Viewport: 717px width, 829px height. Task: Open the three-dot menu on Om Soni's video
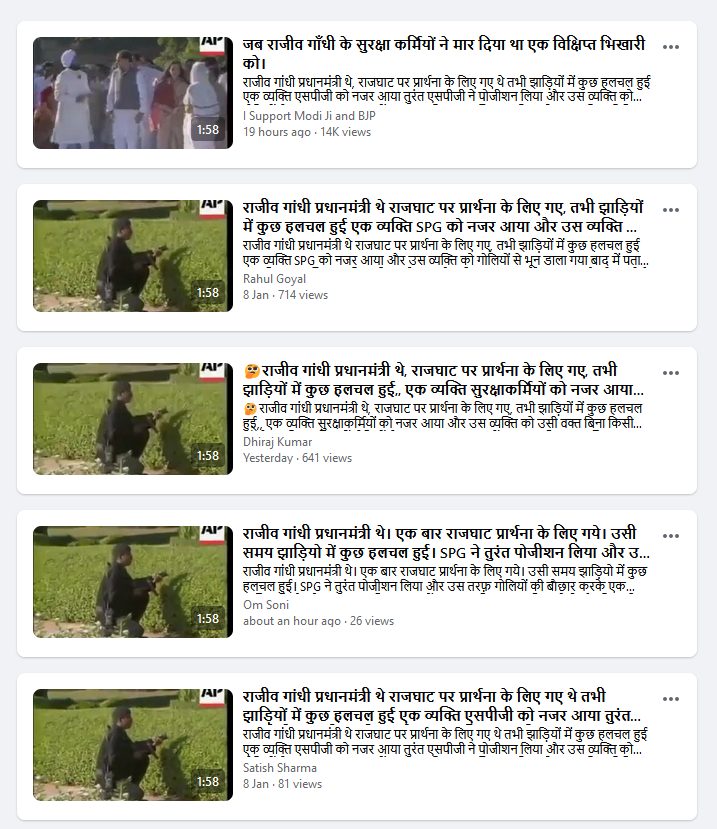tap(671, 536)
